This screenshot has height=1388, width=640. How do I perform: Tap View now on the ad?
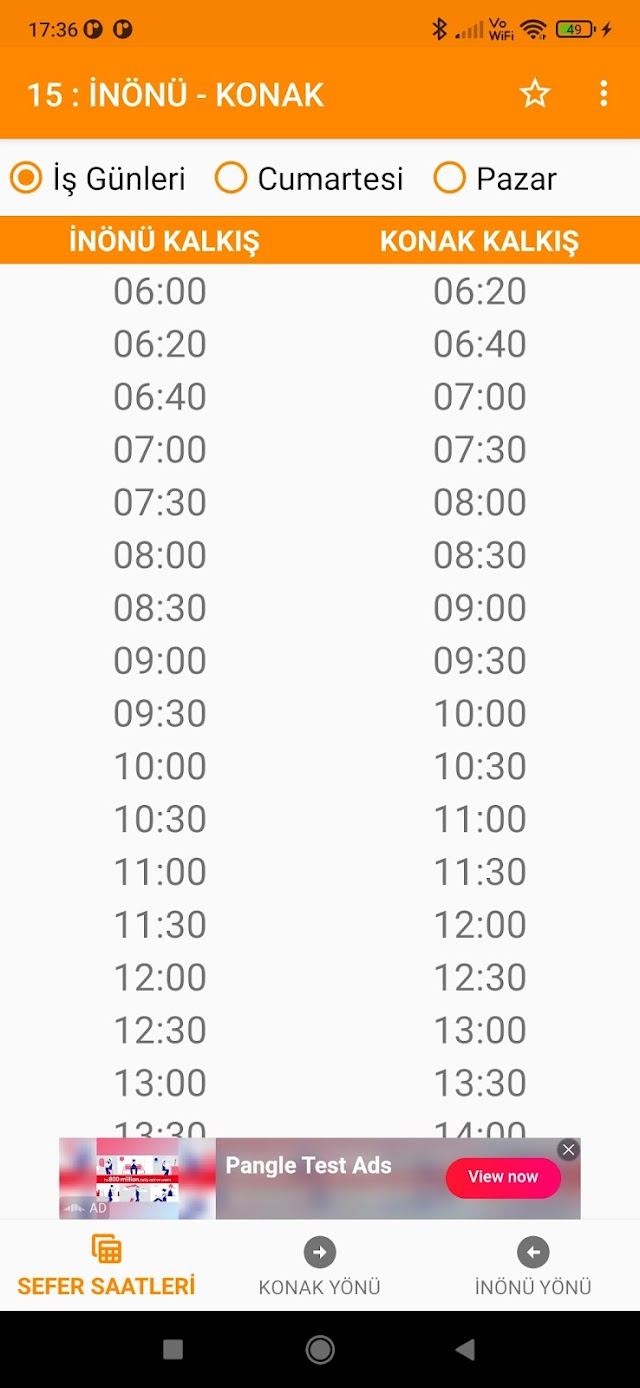[503, 1177]
